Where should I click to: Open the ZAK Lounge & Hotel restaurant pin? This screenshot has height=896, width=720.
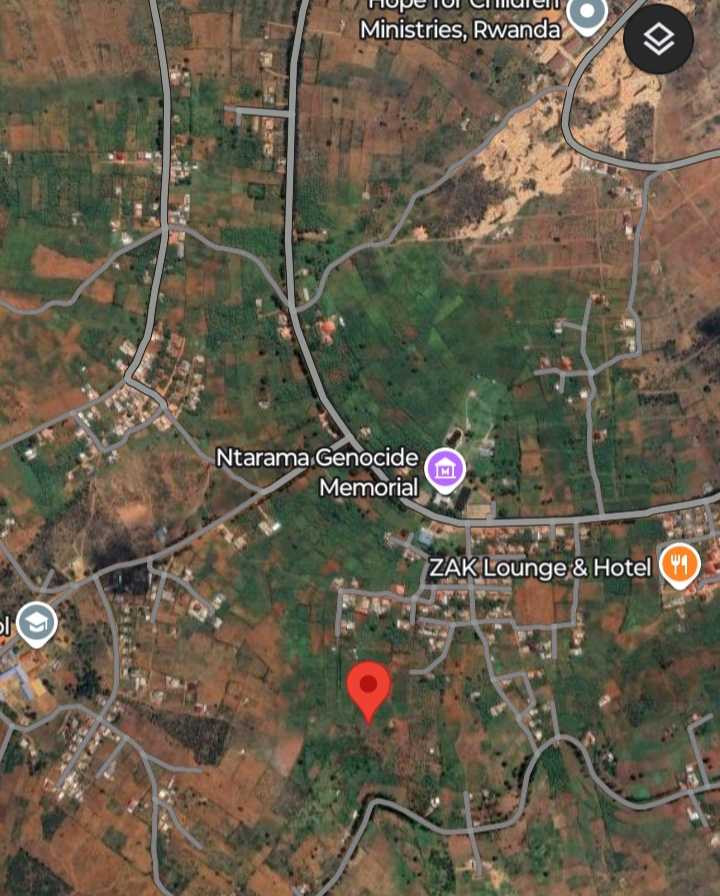tap(679, 565)
